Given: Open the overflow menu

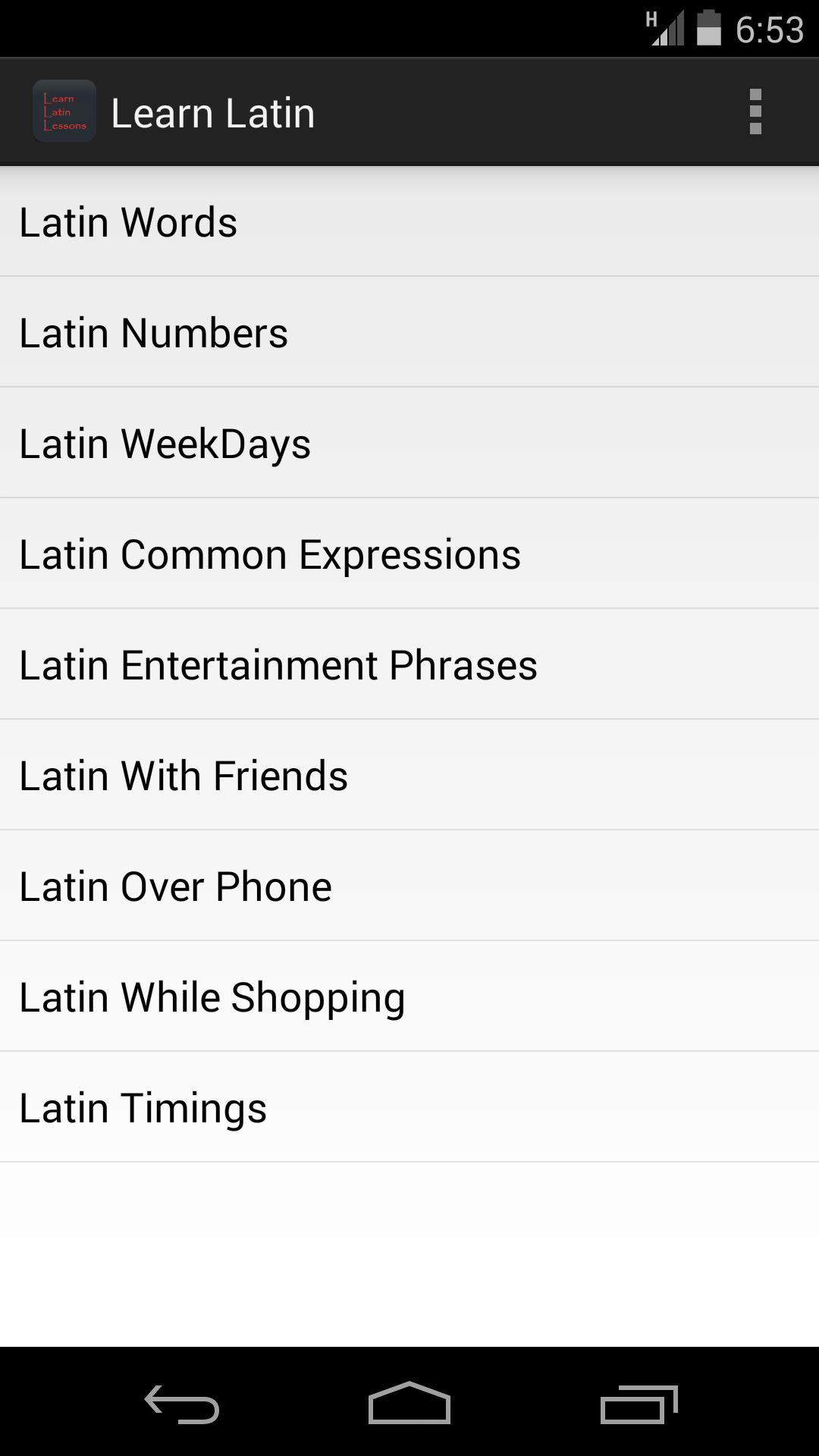Looking at the screenshot, I should [755, 111].
